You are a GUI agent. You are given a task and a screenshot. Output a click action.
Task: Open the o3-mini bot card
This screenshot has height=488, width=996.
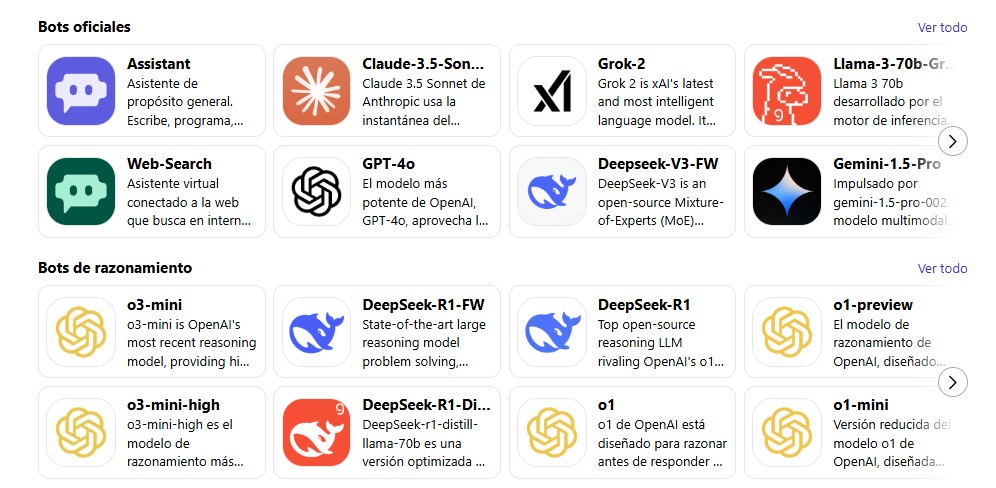pos(152,331)
